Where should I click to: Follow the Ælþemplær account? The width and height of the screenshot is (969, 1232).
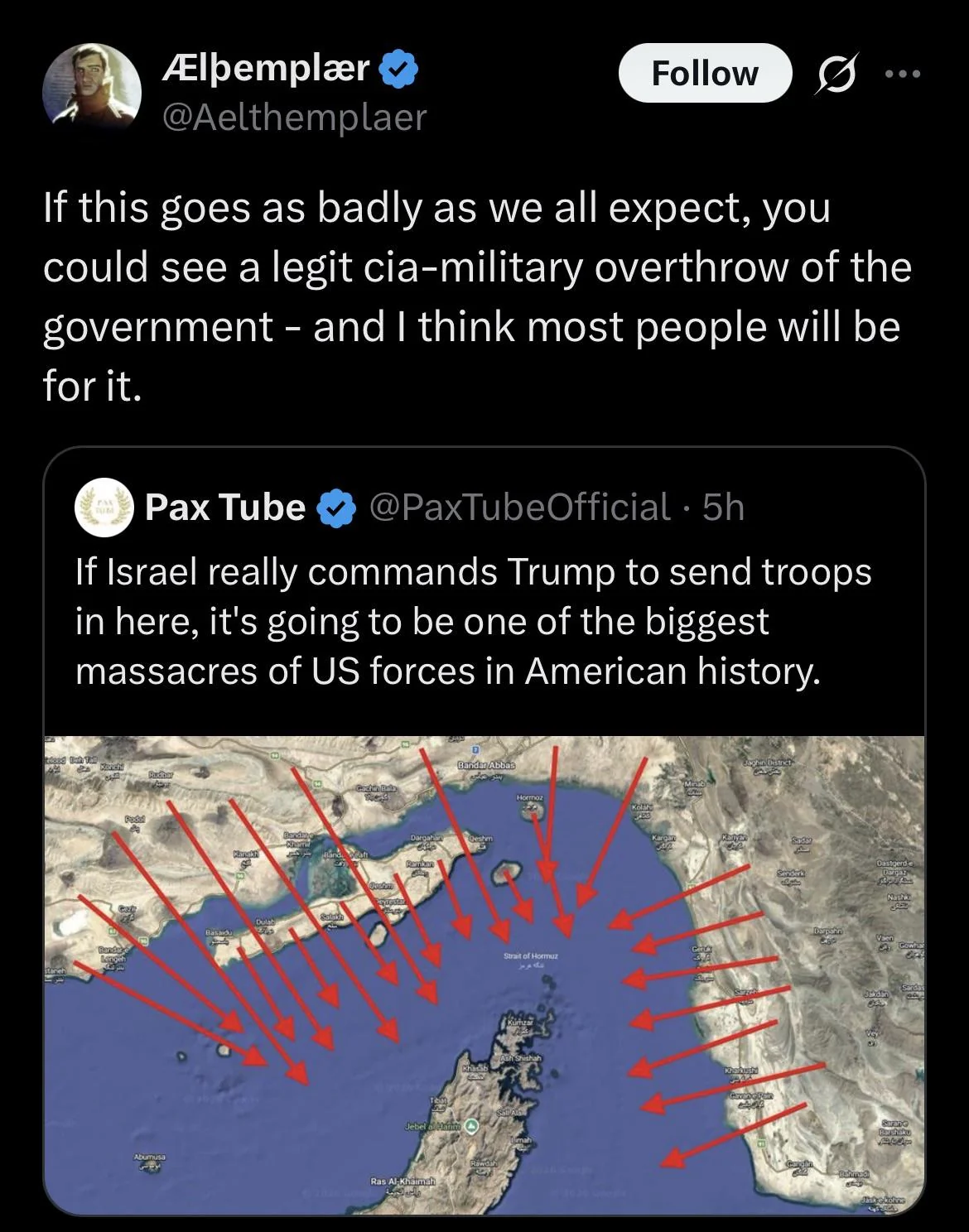(705, 74)
